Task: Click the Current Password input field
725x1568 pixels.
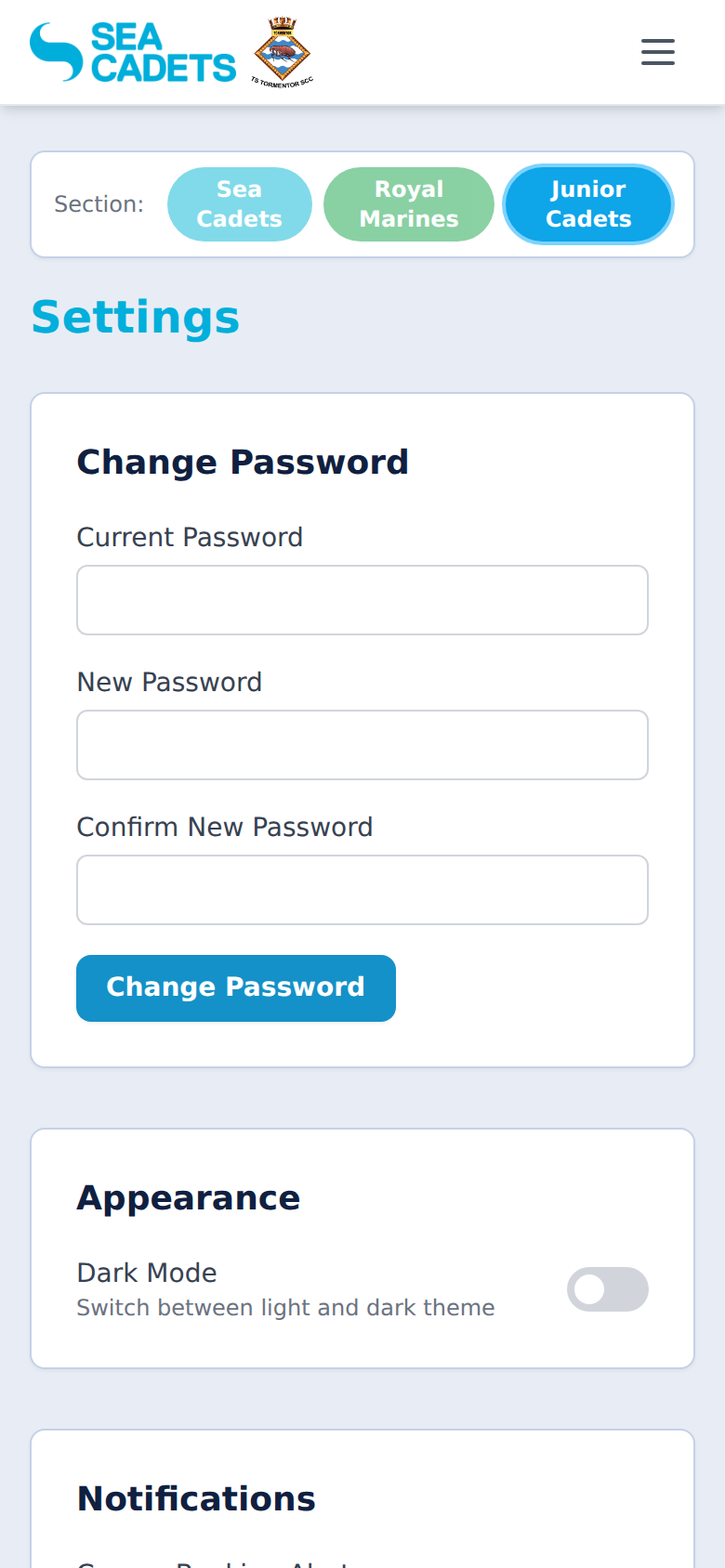Action: (x=362, y=599)
